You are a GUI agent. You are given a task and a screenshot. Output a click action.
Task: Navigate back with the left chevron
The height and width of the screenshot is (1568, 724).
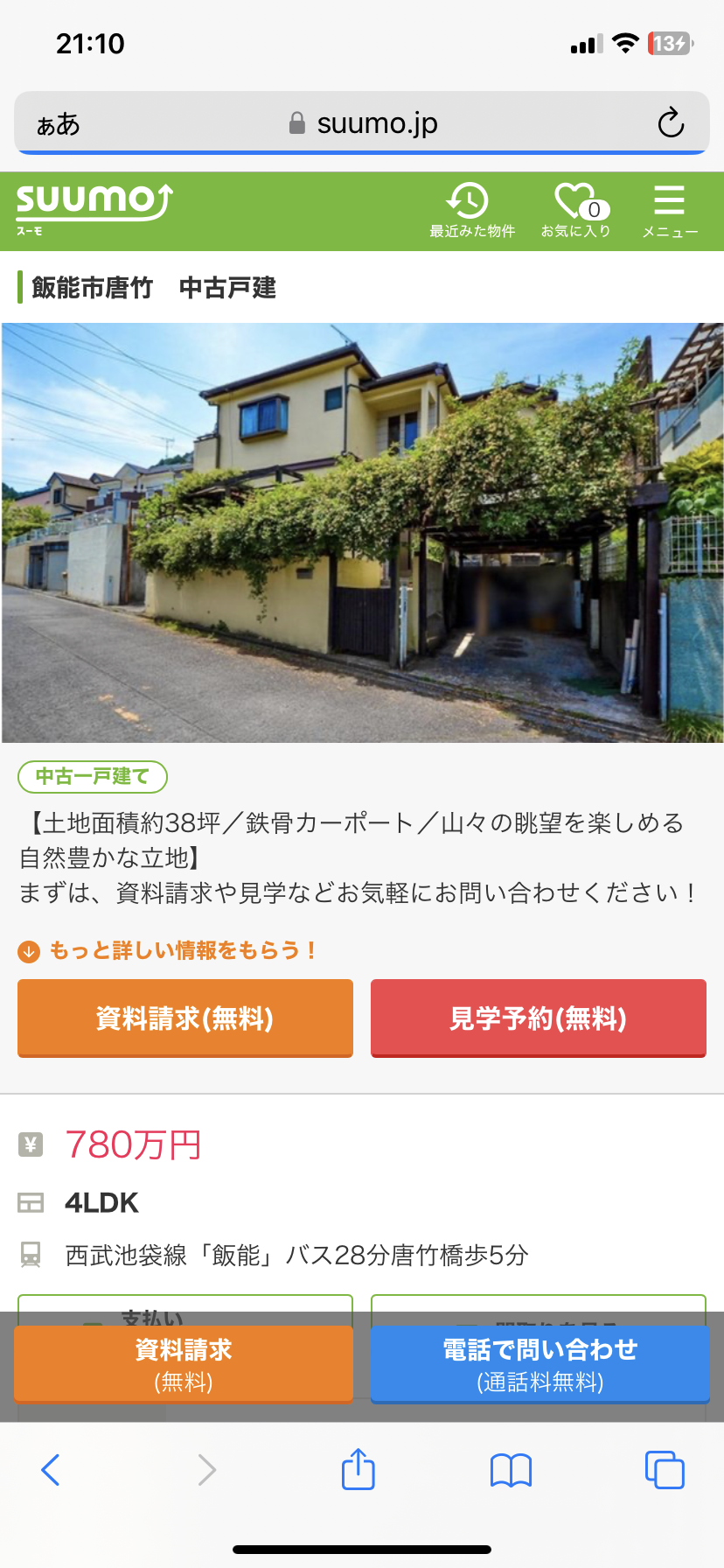tap(50, 1470)
